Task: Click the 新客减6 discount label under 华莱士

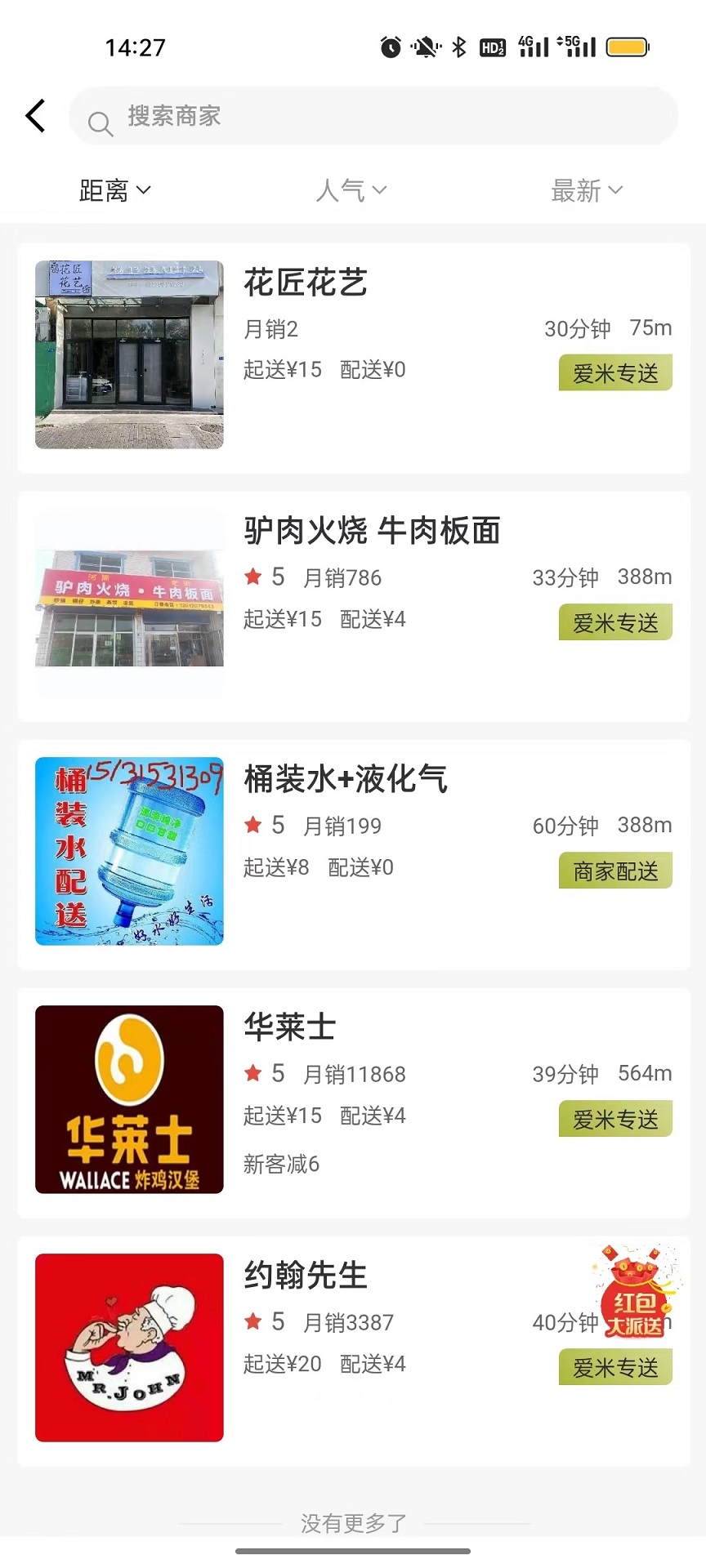Action: 282,1165
